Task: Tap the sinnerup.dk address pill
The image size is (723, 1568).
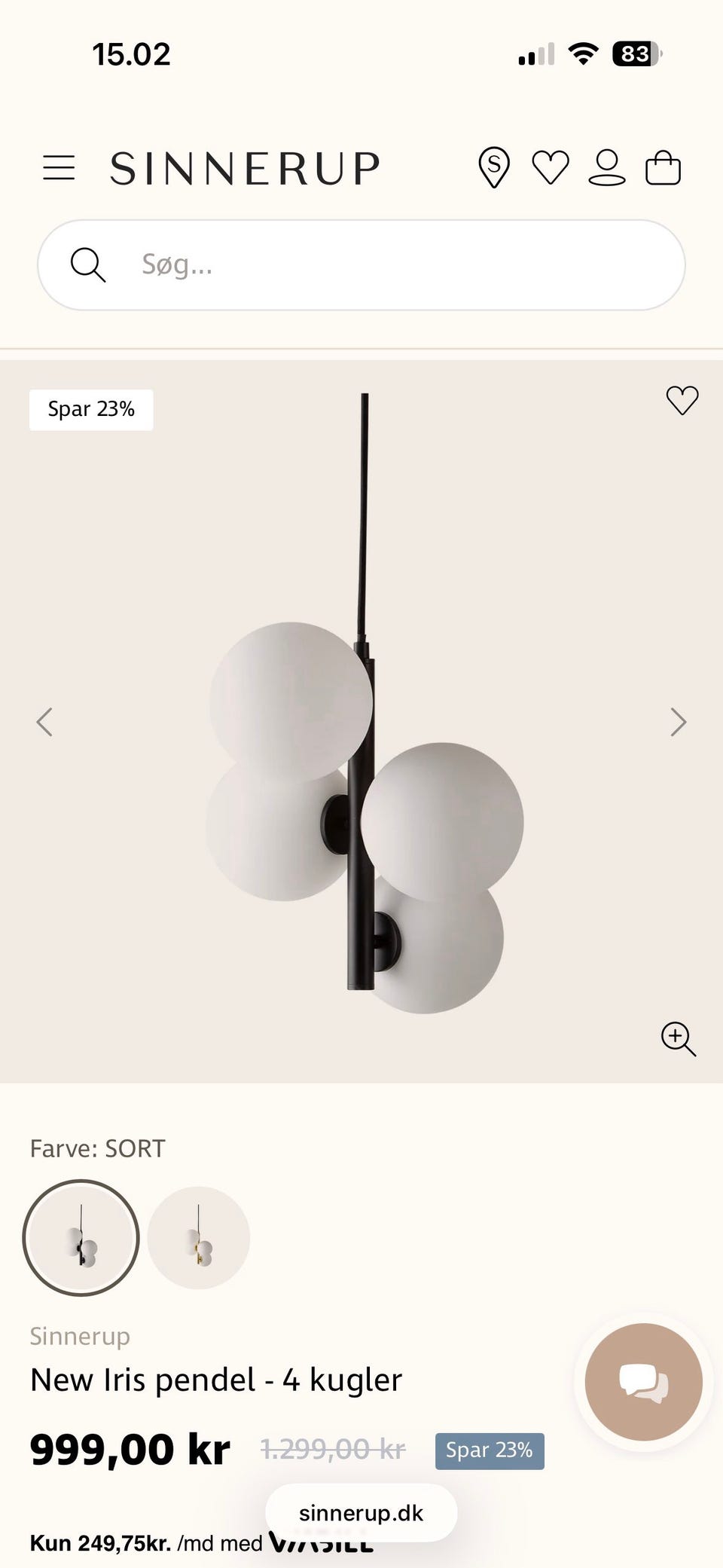Action: 361,1513
